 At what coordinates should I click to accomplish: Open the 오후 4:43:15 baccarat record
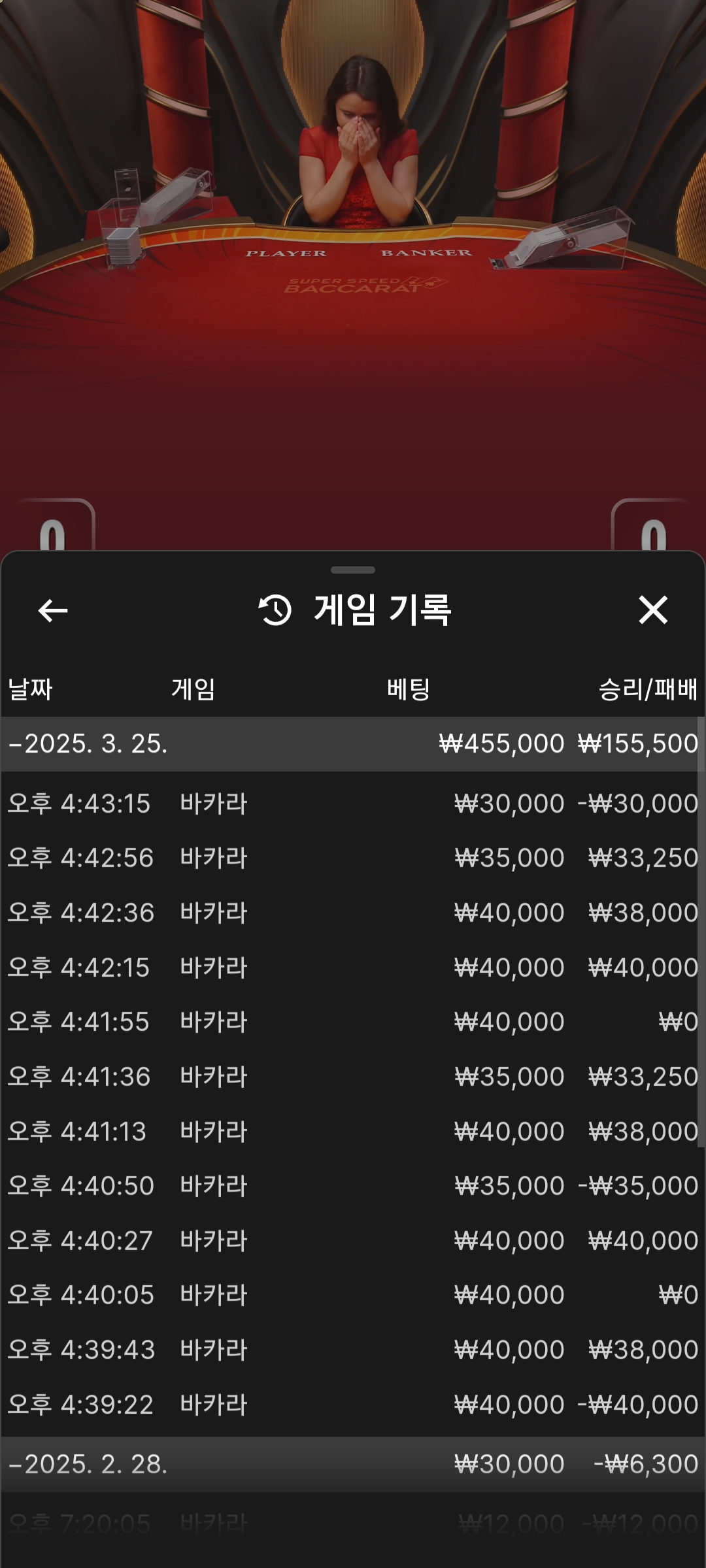click(353, 804)
